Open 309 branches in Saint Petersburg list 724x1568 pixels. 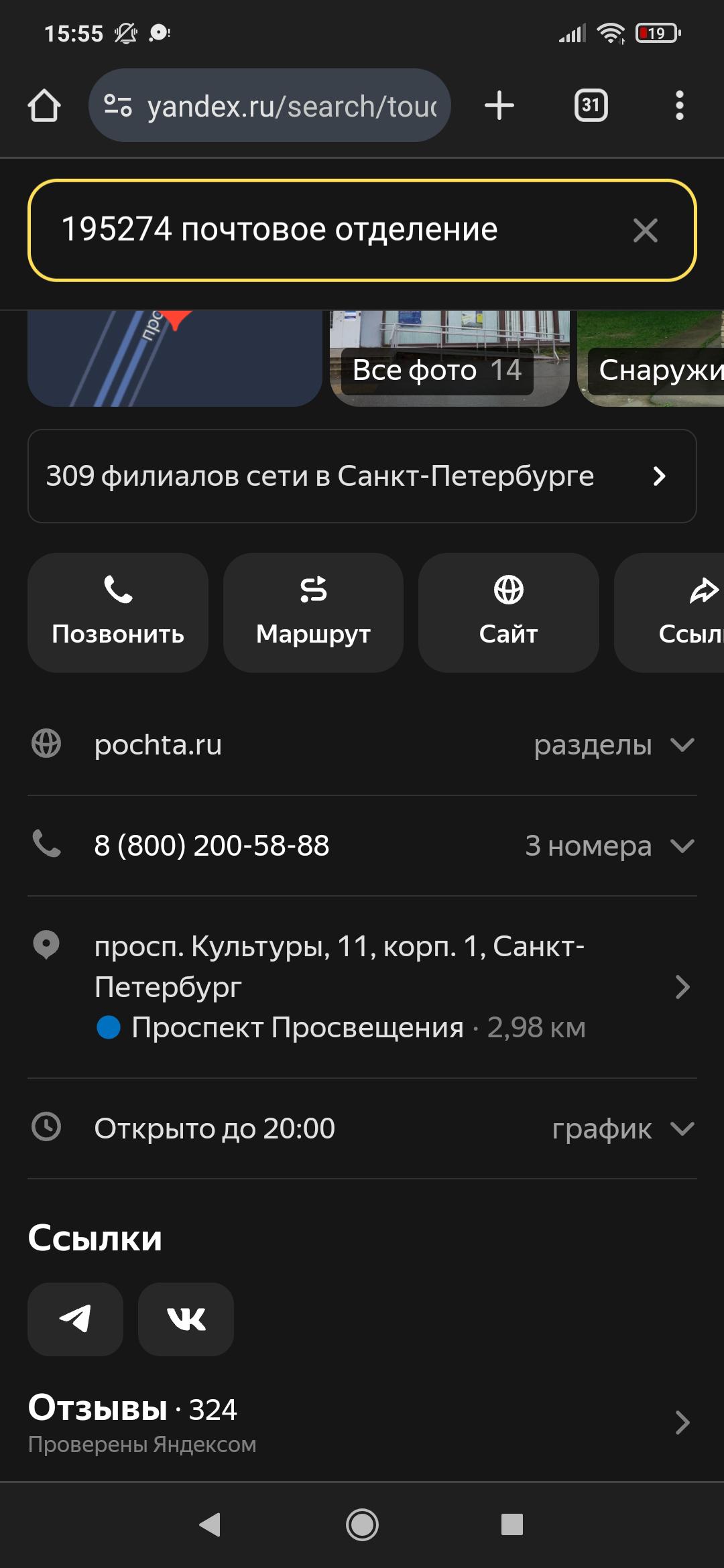coord(362,476)
